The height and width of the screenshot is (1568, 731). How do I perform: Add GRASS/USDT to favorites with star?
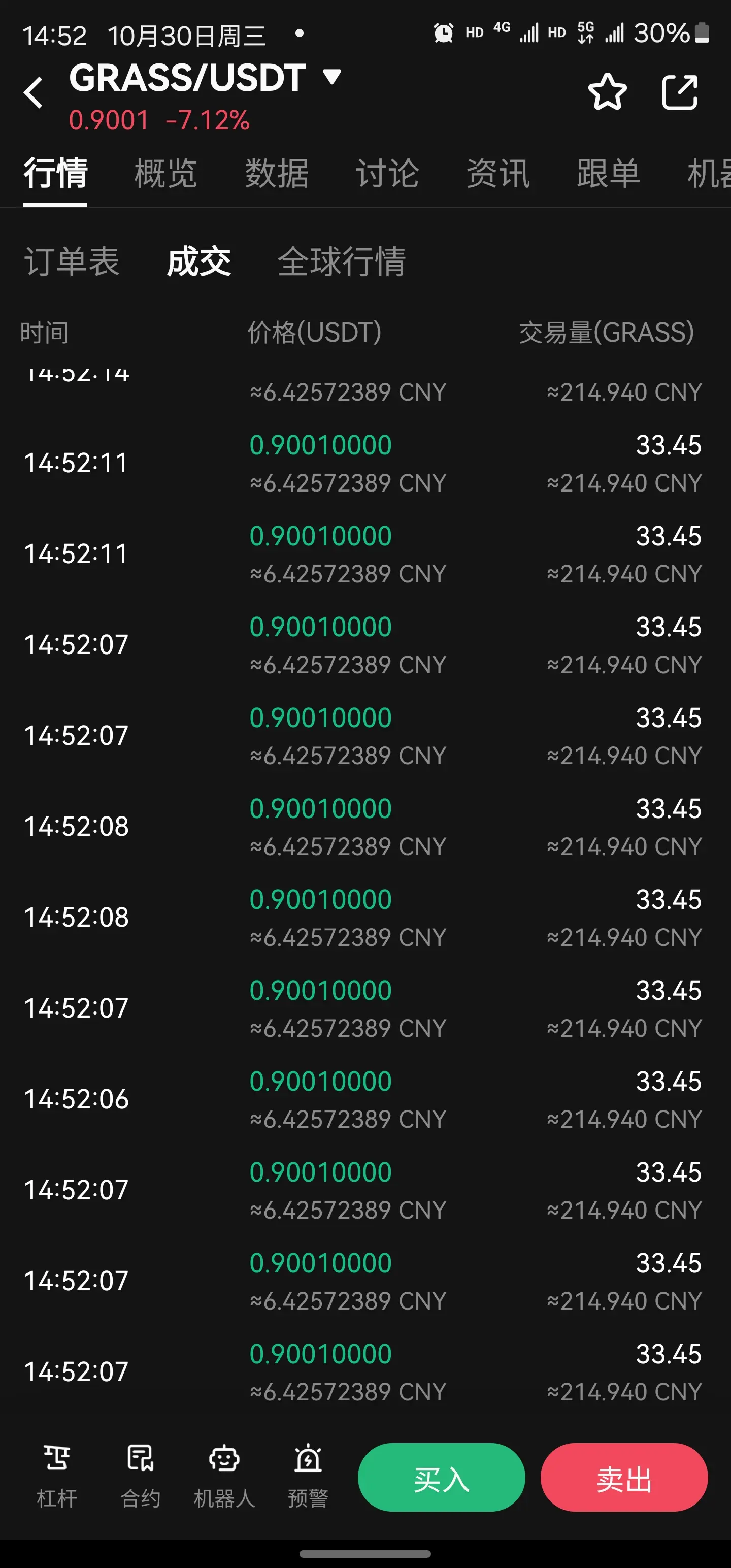click(x=607, y=92)
